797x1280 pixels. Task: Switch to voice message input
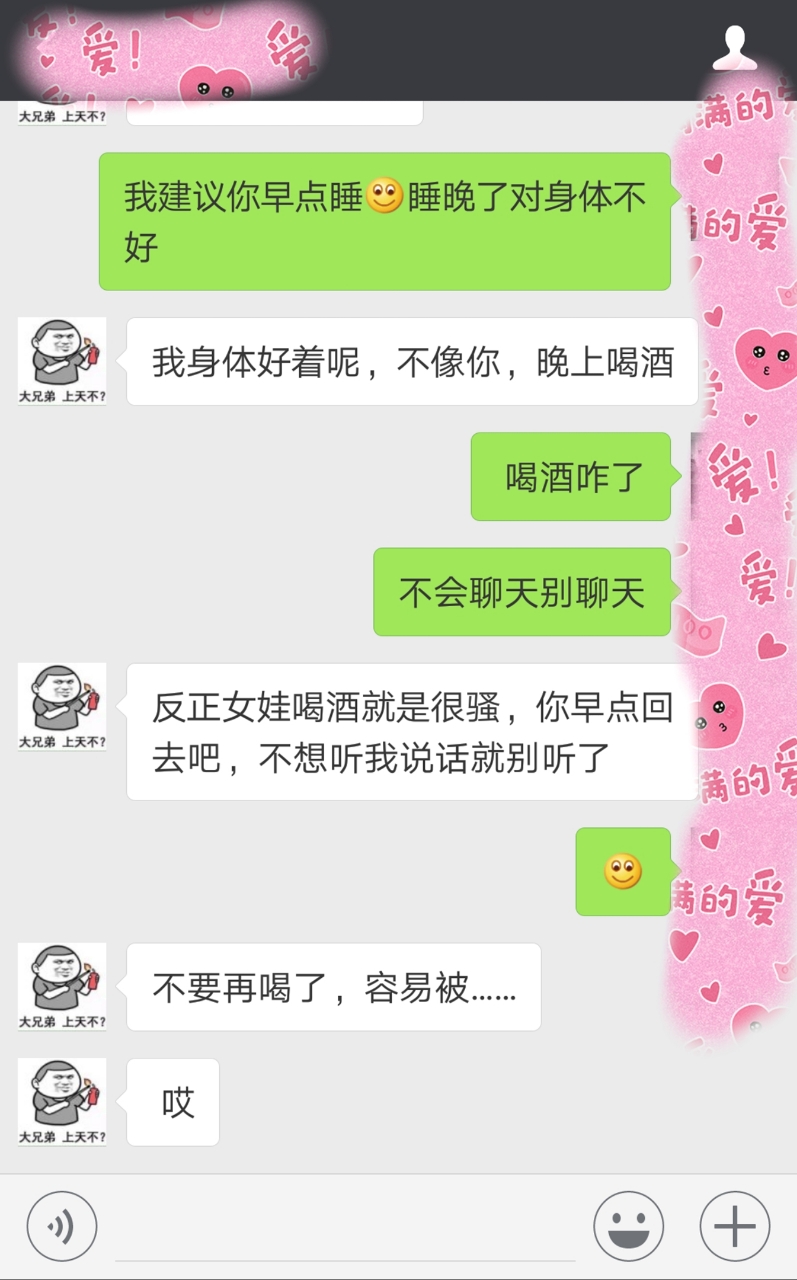[x=62, y=1226]
